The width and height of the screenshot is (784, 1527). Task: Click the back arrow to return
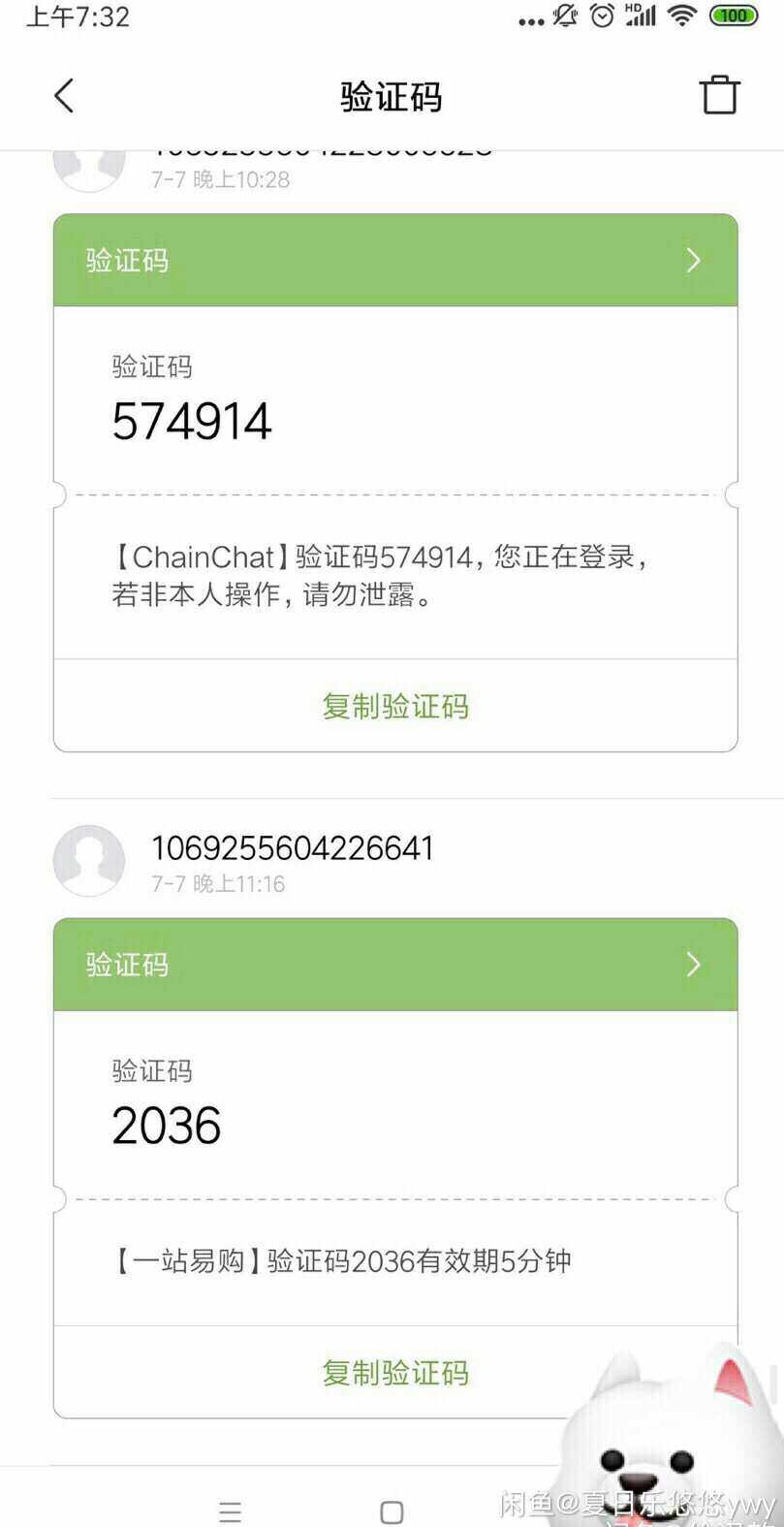62,95
